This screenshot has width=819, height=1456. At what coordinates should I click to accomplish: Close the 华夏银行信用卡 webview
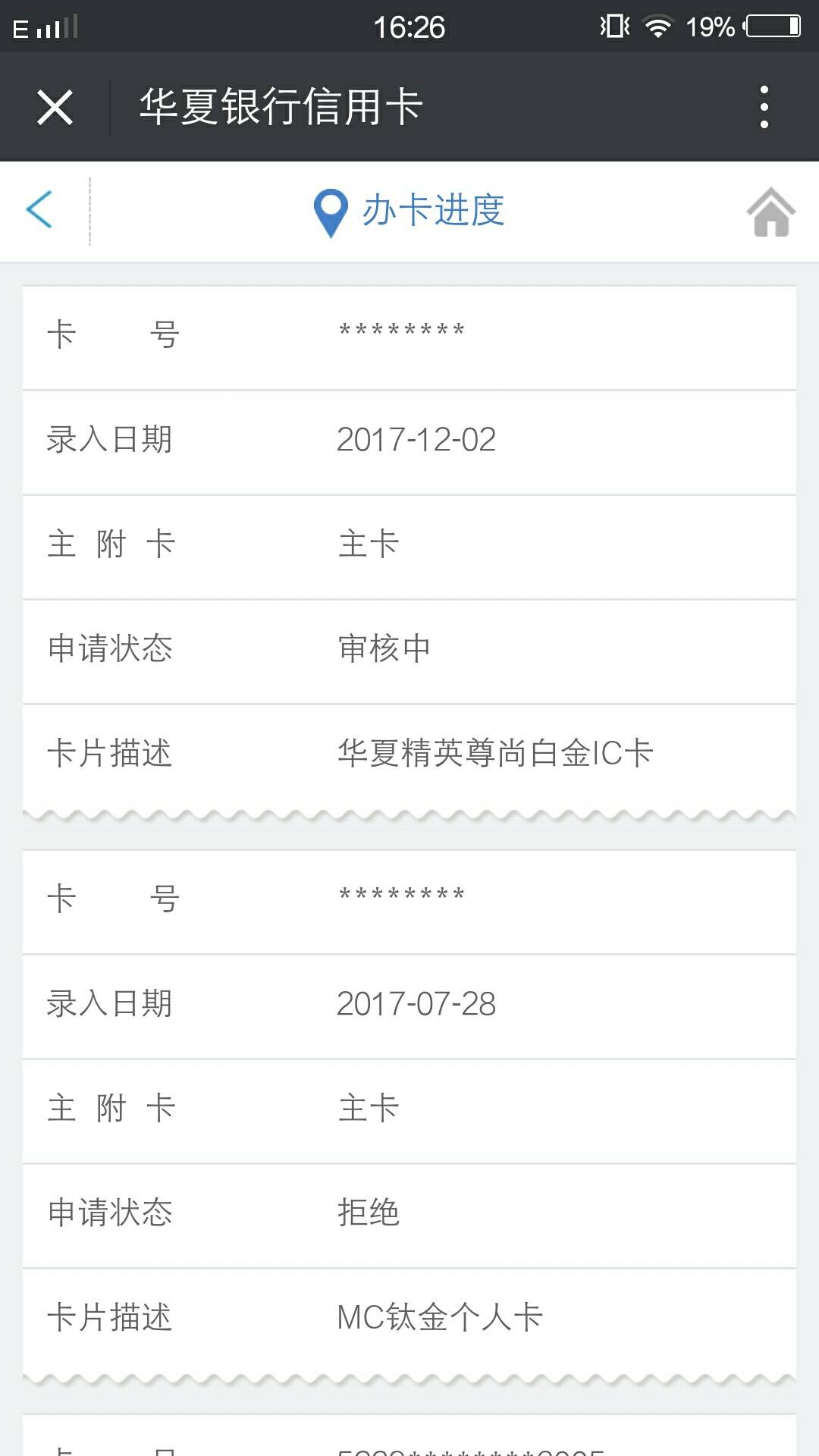(x=55, y=107)
